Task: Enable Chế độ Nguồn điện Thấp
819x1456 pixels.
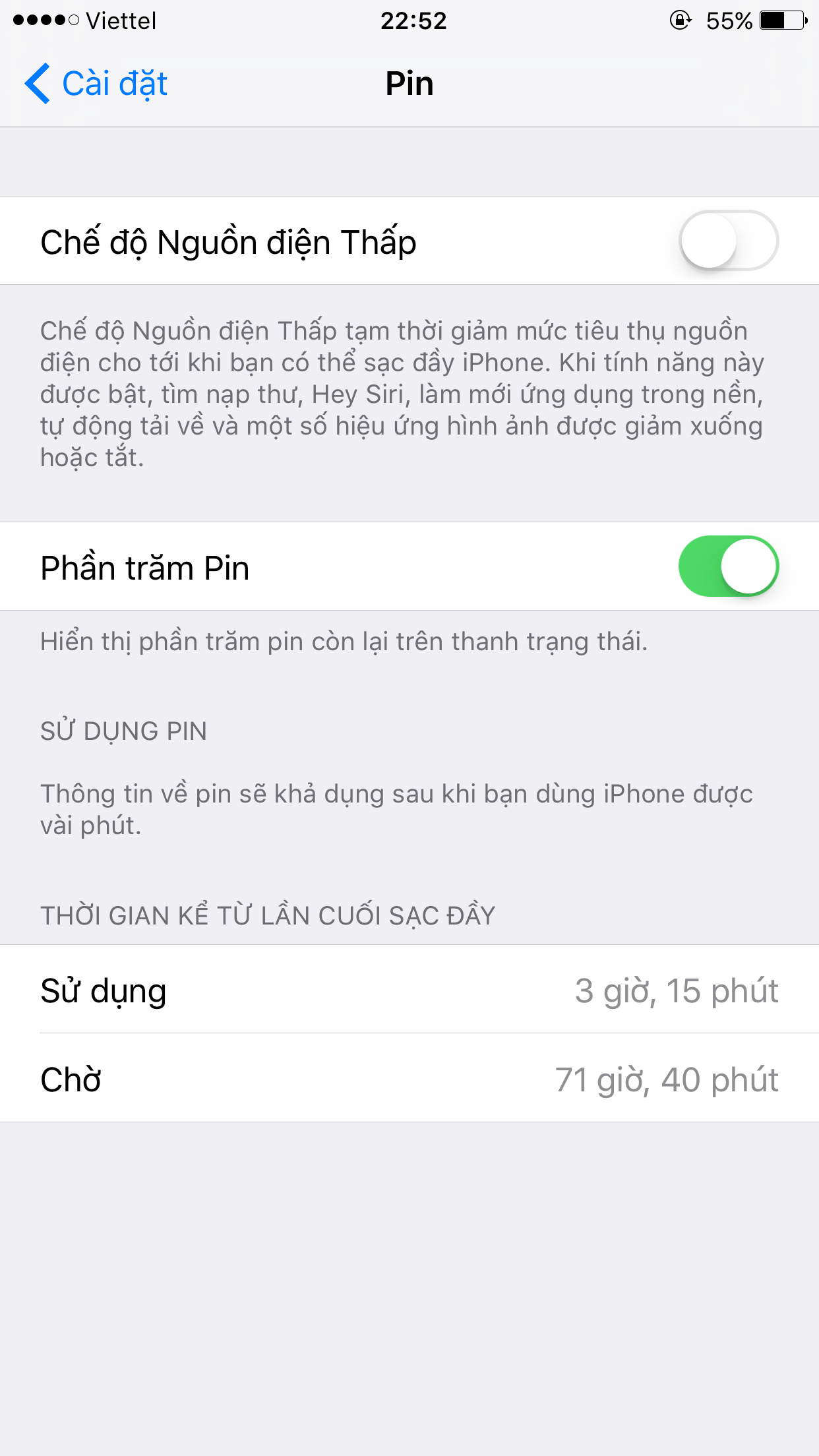Action: [729, 241]
